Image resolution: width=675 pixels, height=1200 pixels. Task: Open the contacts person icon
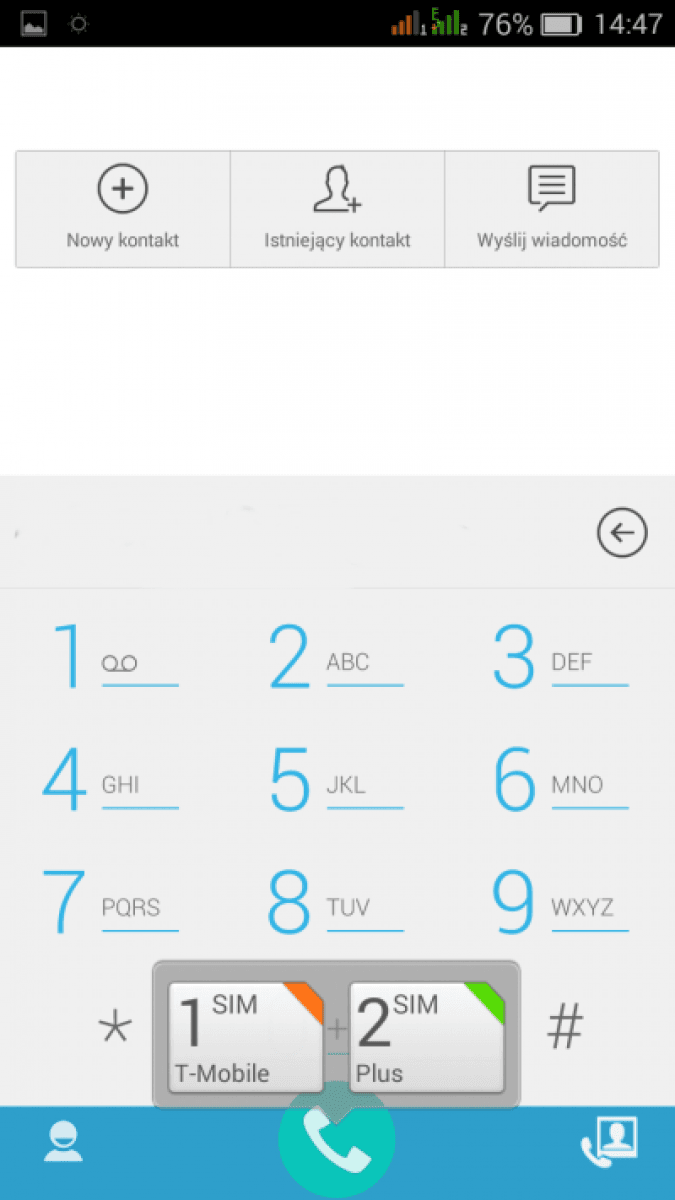pos(63,1142)
